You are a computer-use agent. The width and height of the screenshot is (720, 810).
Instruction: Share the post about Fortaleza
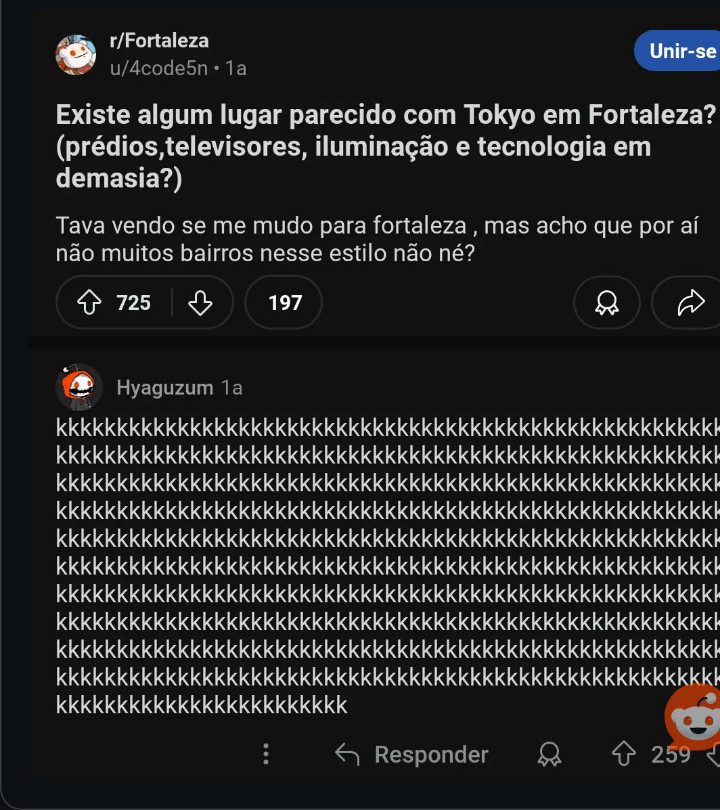[x=690, y=302]
